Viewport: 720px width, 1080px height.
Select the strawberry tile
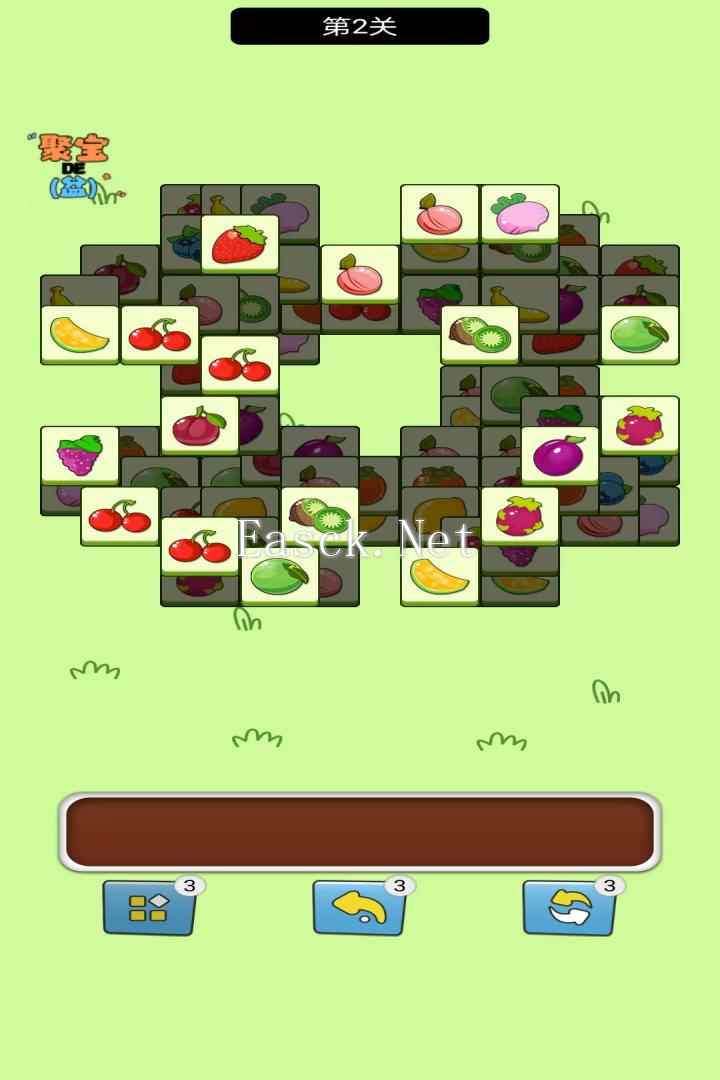[x=239, y=243]
